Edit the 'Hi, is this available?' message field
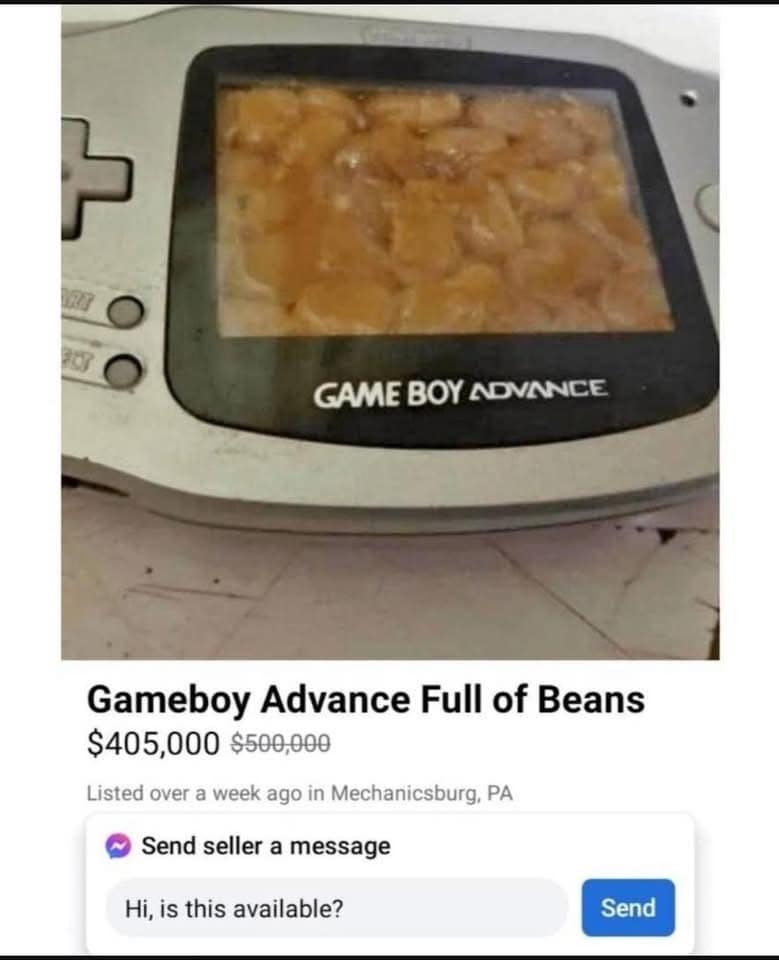779x960 pixels. [336, 908]
